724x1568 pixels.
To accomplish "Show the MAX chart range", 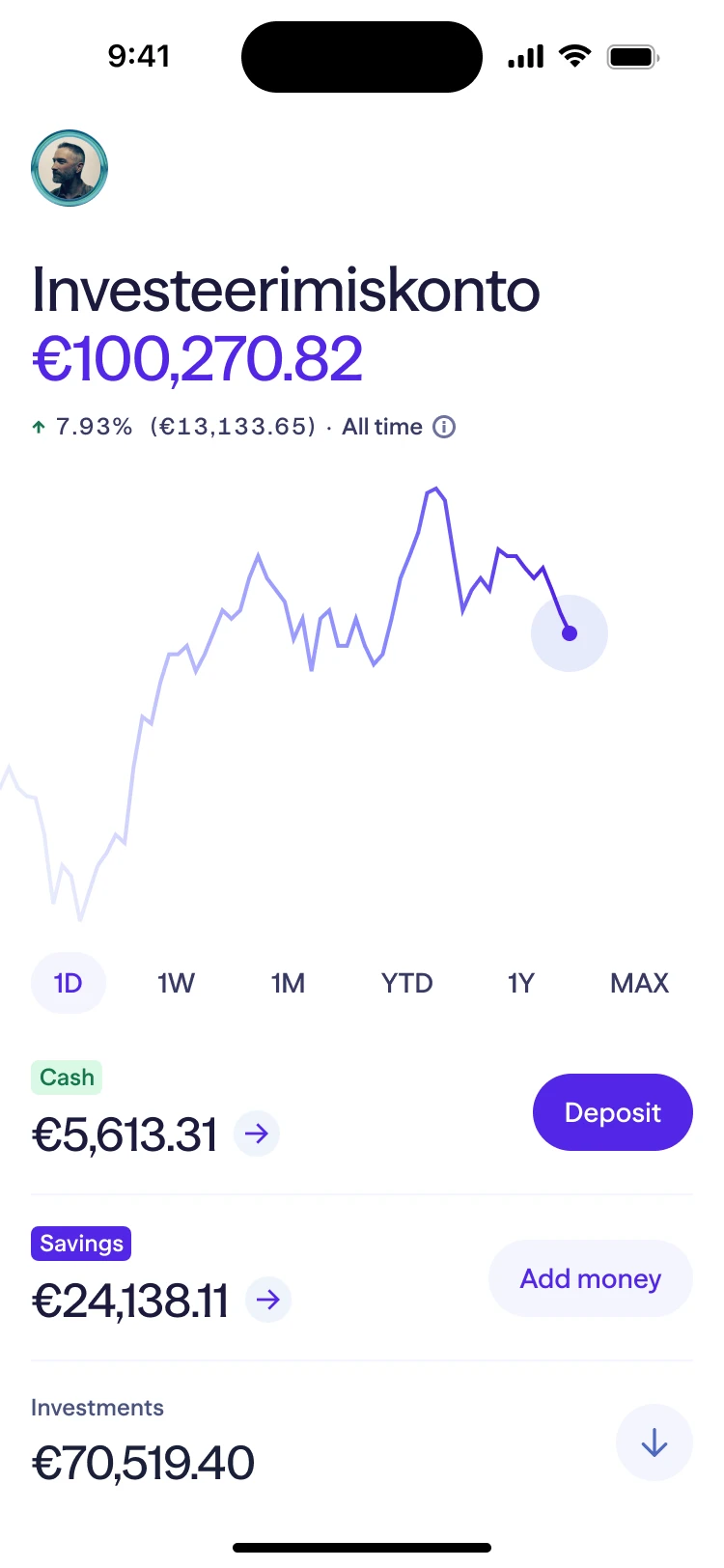I will tap(639, 983).
